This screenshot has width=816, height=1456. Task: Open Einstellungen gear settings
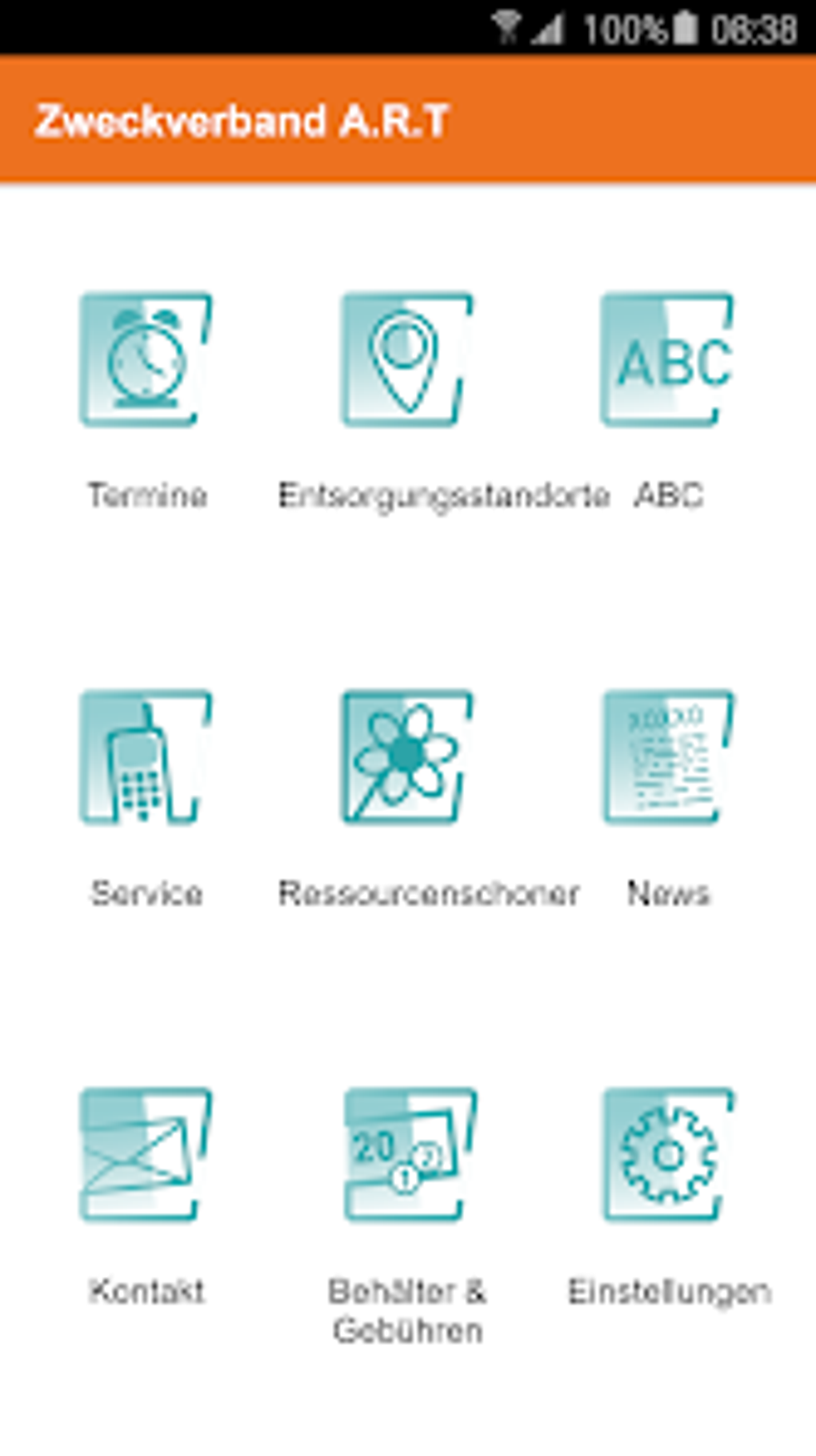tap(668, 1154)
